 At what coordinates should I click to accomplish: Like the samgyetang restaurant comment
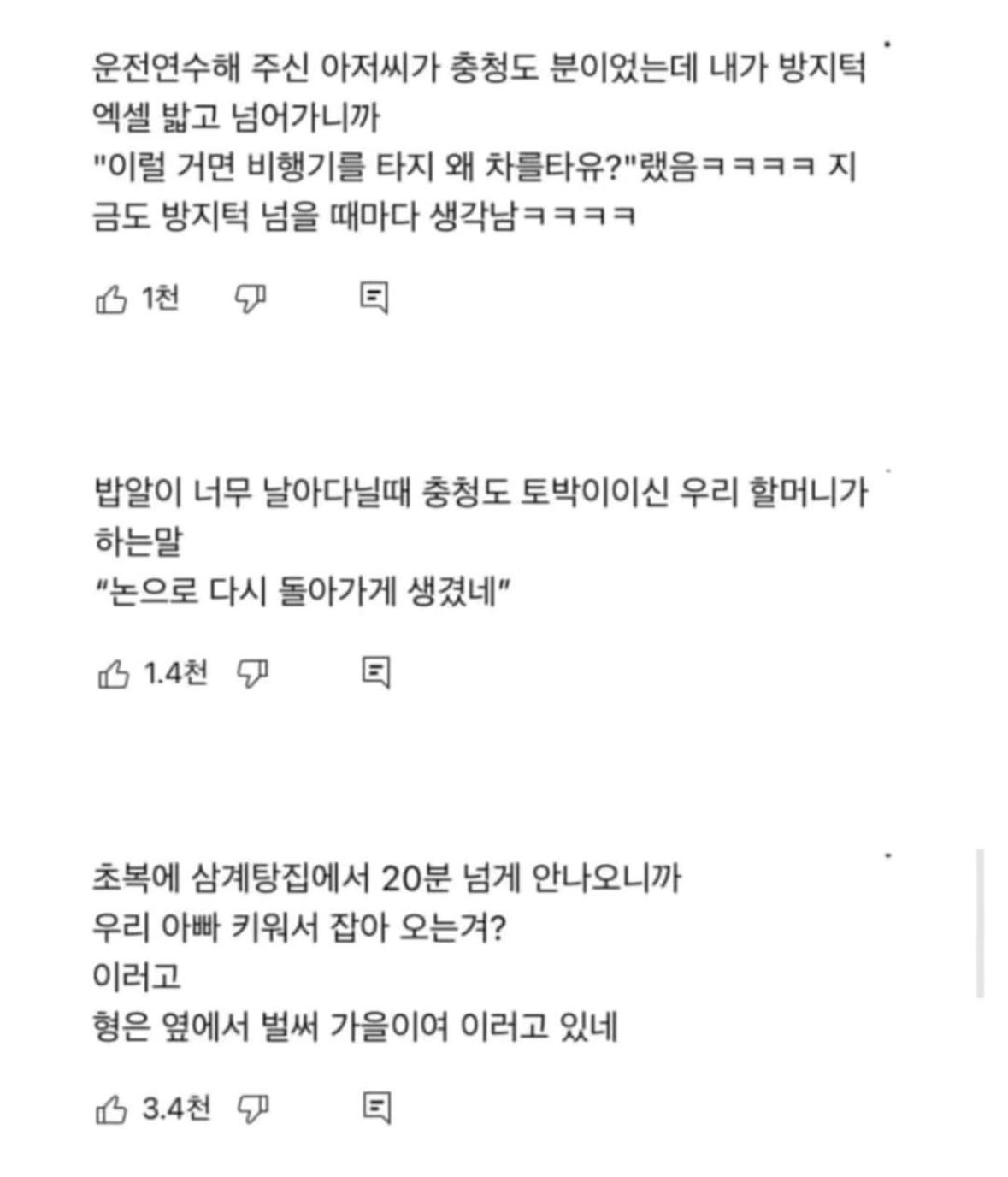click(x=113, y=1109)
